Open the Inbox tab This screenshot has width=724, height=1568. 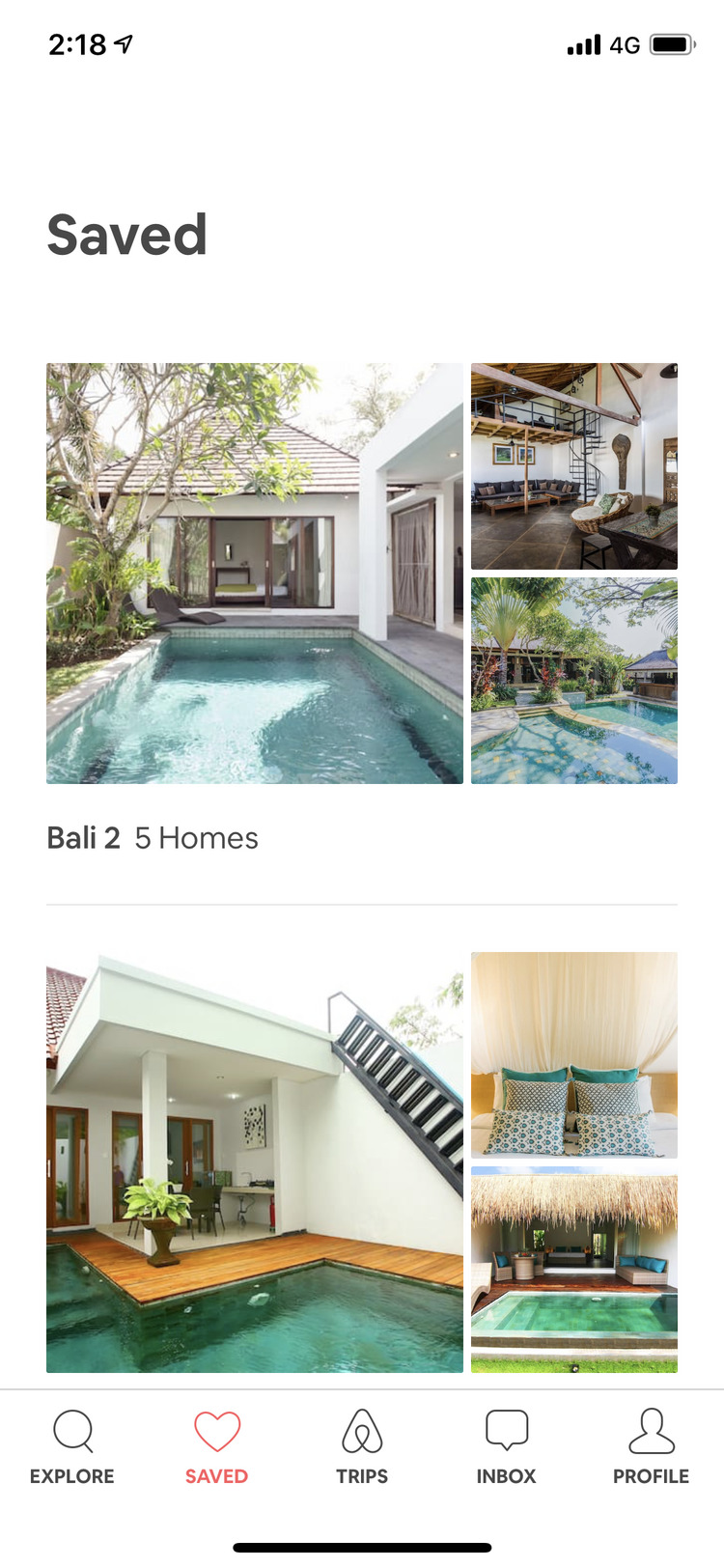tap(506, 1446)
